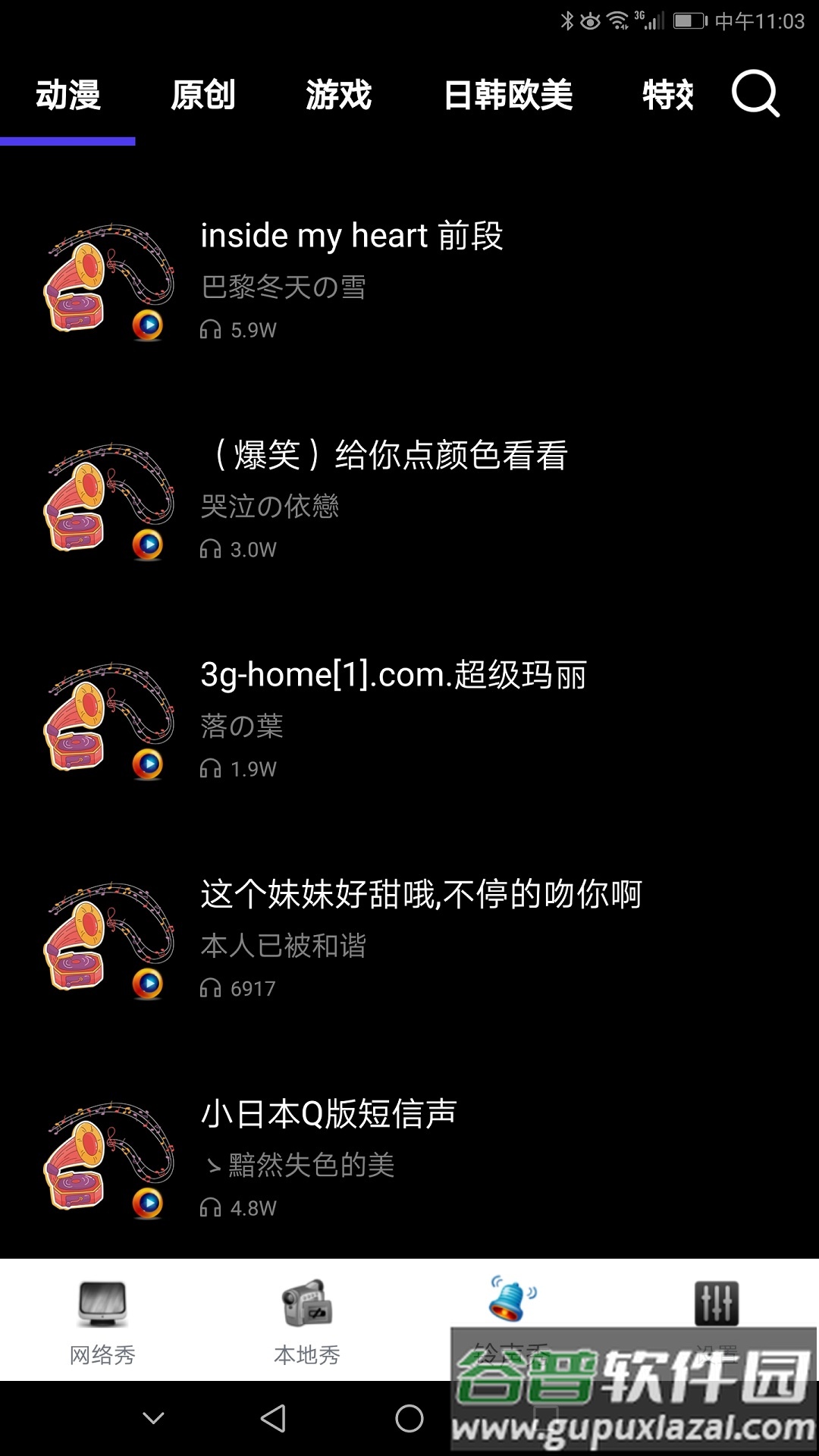Tap the system home button
The width and height of the screenshot is (819, 1456).
(x=409, y=1418)
